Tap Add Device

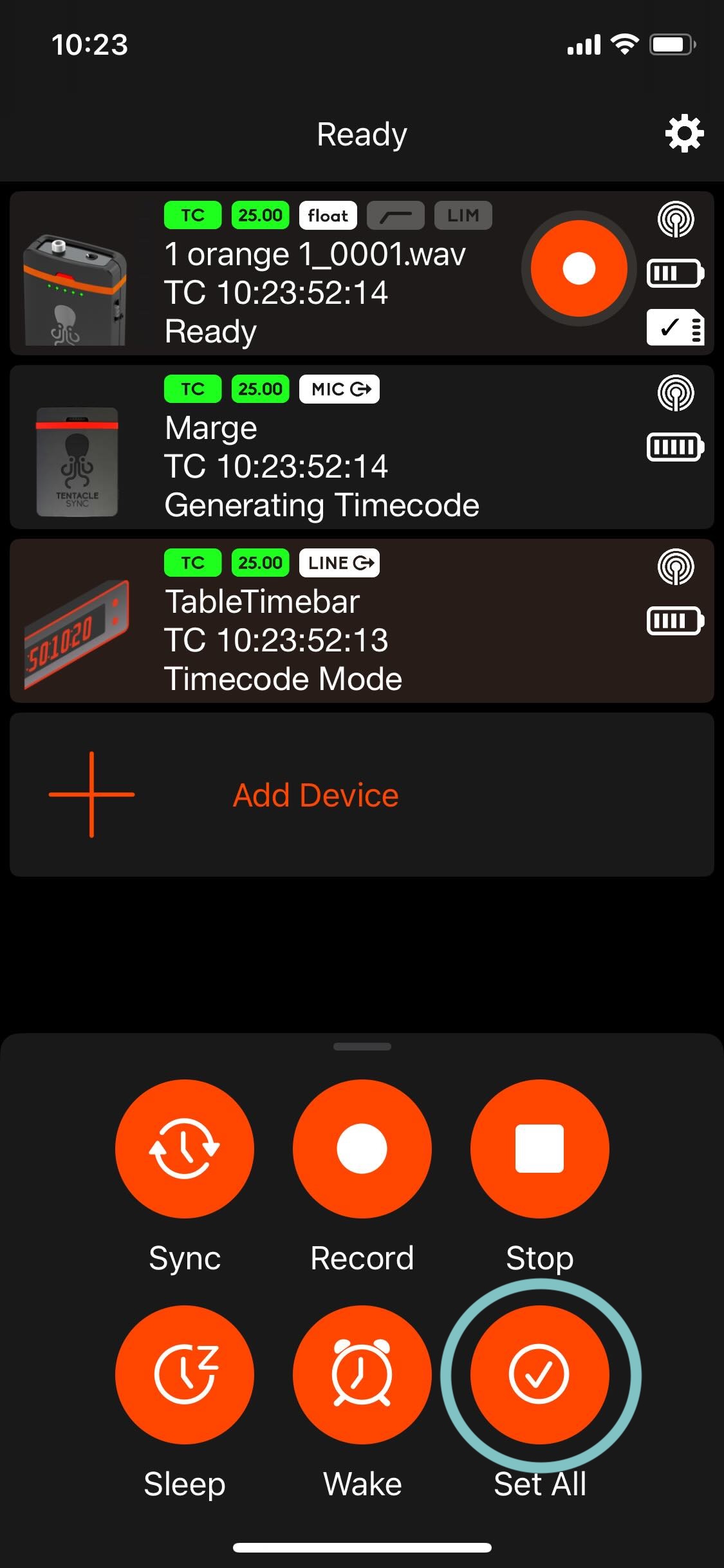(315, 795)
